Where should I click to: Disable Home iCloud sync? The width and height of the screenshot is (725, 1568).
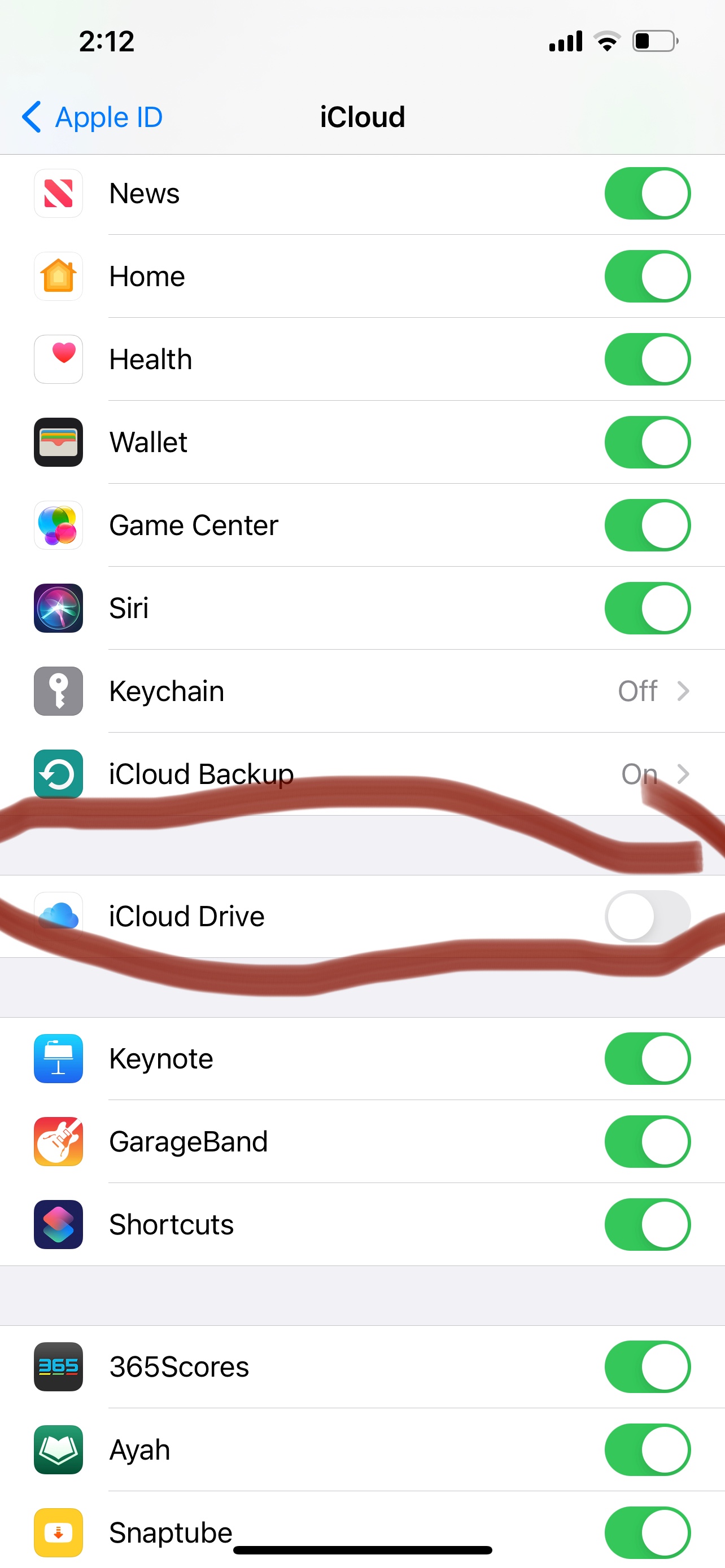tap(647, 277)
